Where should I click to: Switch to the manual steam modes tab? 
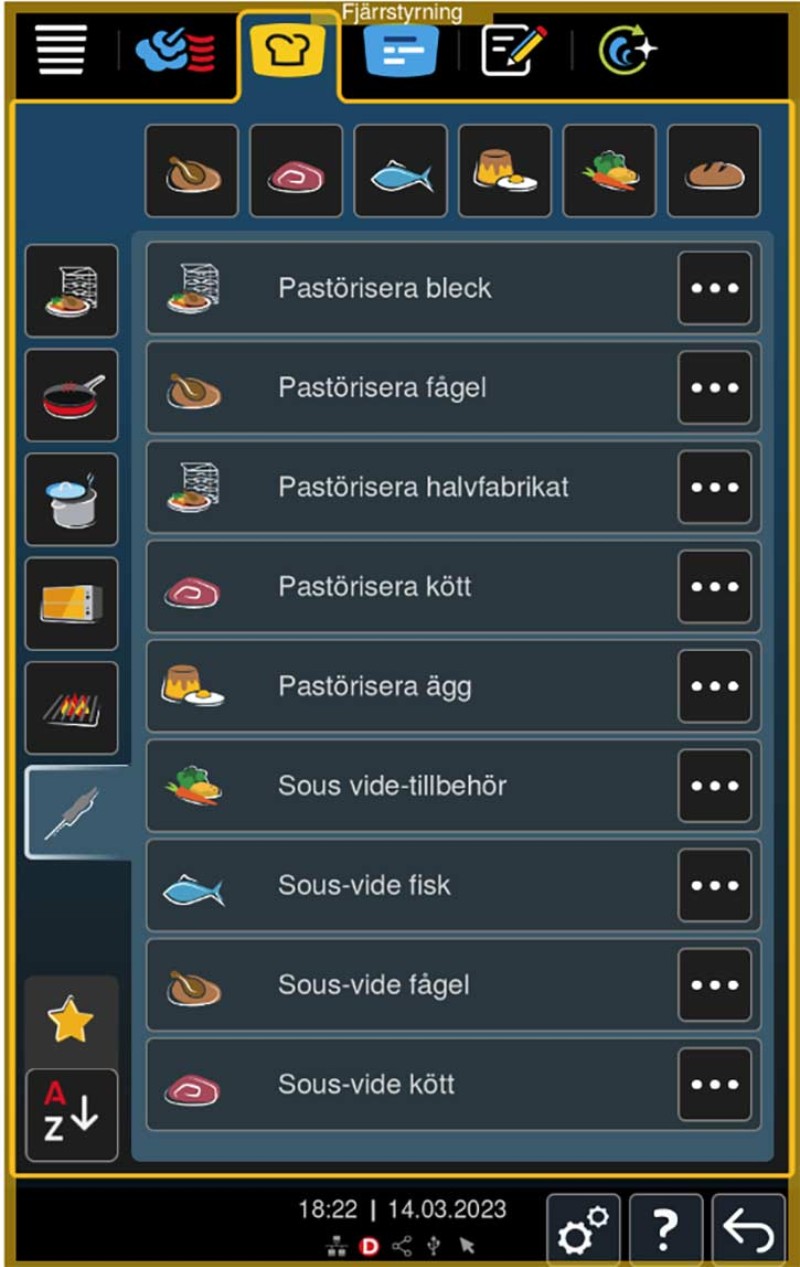175,50
